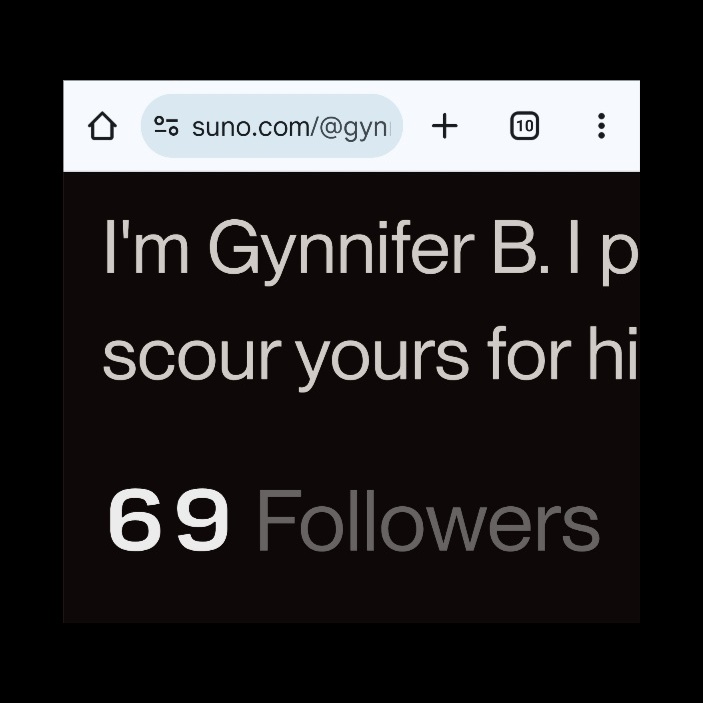This screenshot has width=703, height=703.
Task: View site info in address bar
Action: [166, 126]
